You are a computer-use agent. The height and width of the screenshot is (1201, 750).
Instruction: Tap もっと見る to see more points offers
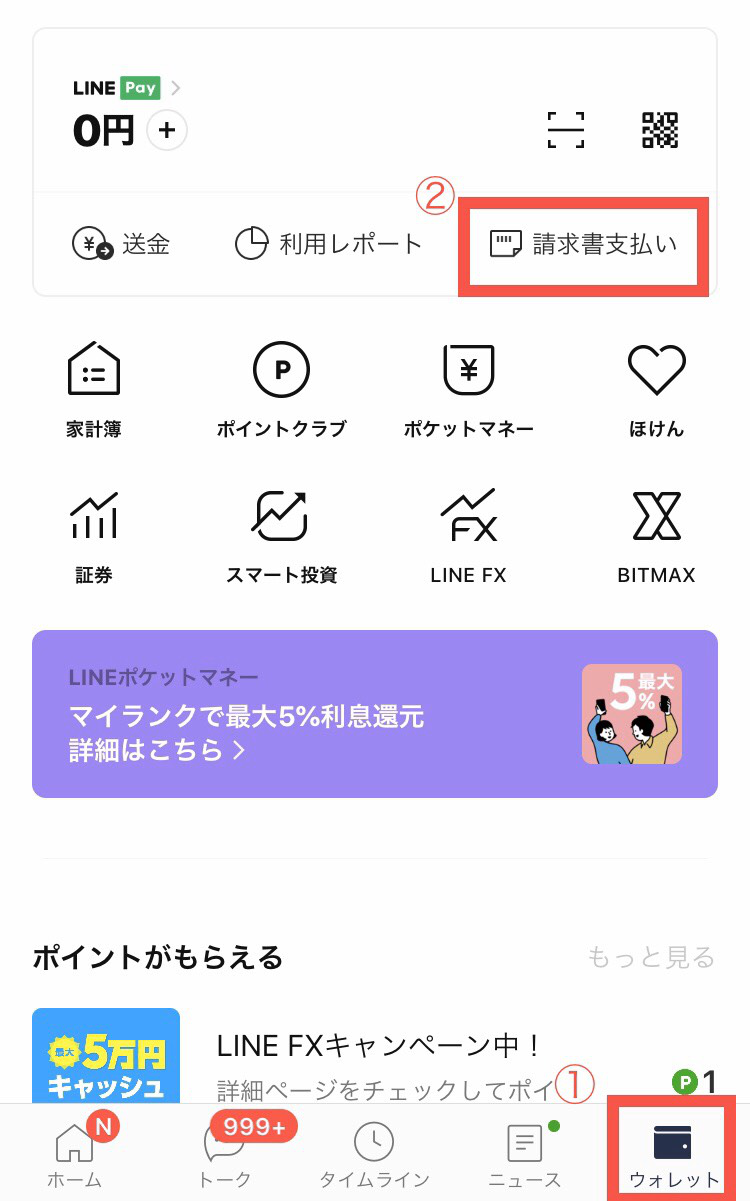(x=651, y=958)
